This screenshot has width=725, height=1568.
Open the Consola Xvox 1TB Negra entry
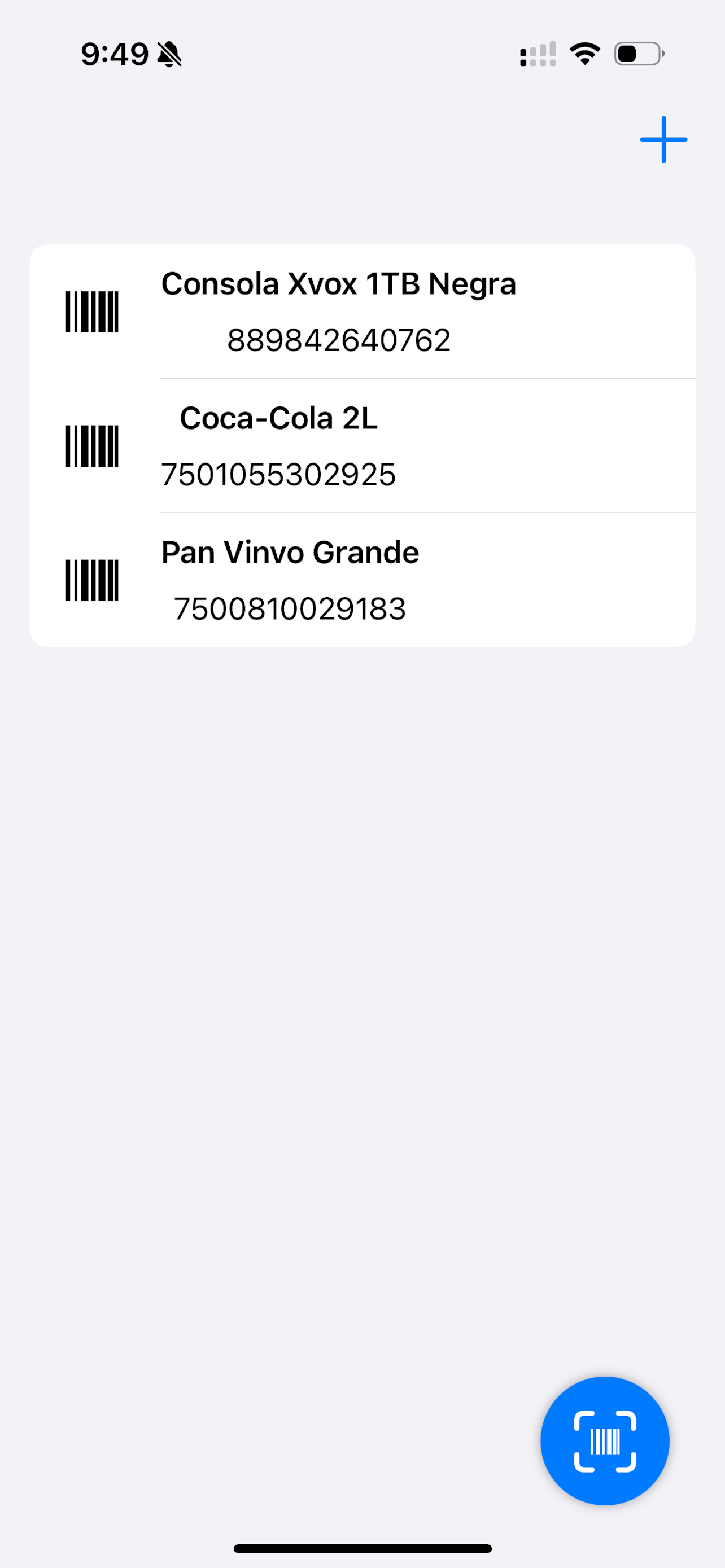click(x=362, y=312)
